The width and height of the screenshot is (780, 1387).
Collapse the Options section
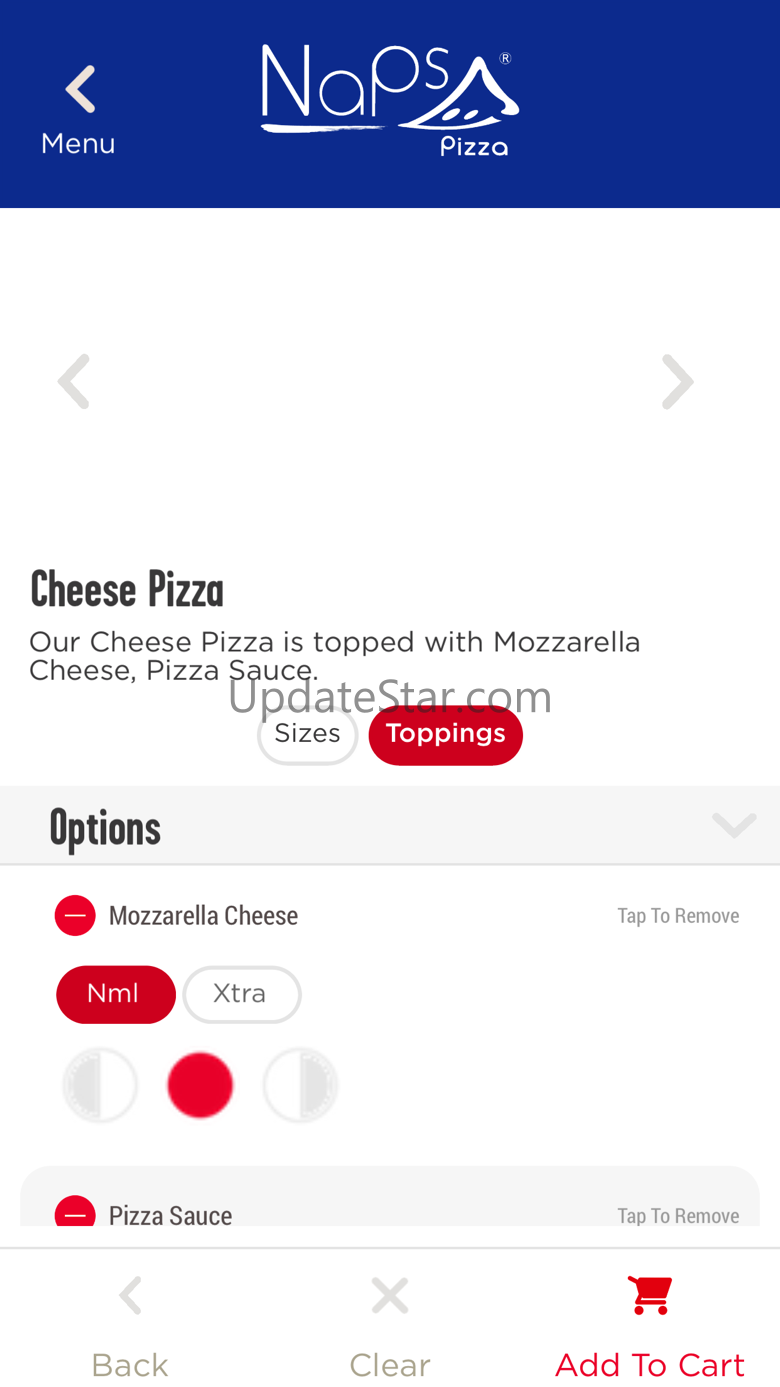pyautogui.click(x=733, y=826)
